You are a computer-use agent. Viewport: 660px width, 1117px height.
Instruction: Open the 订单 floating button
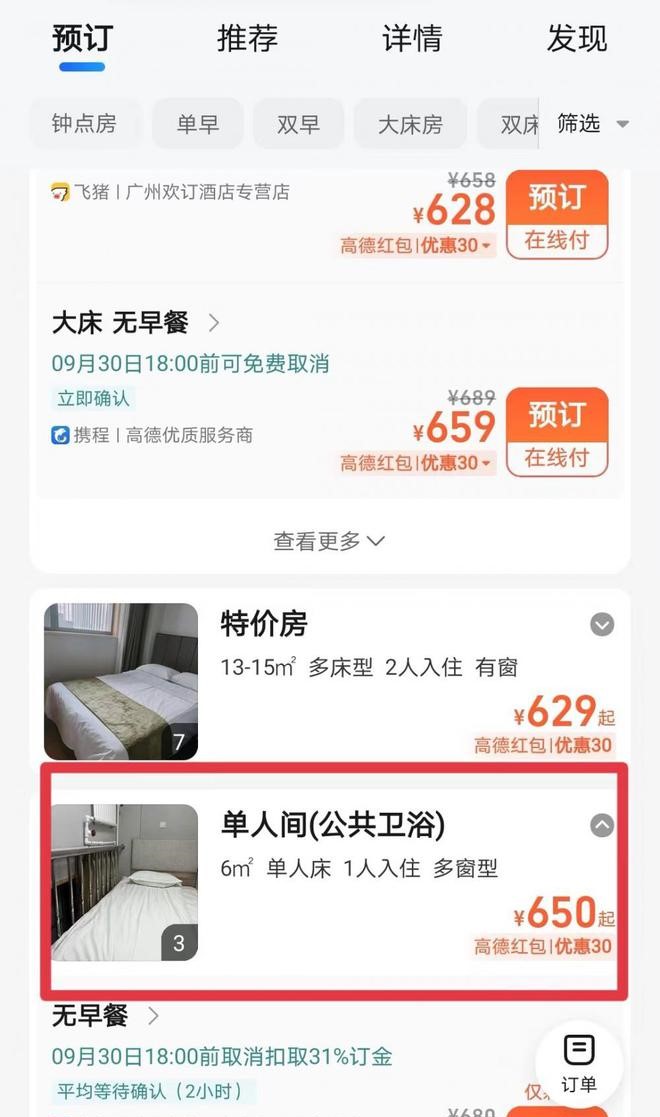[578, 1063]
